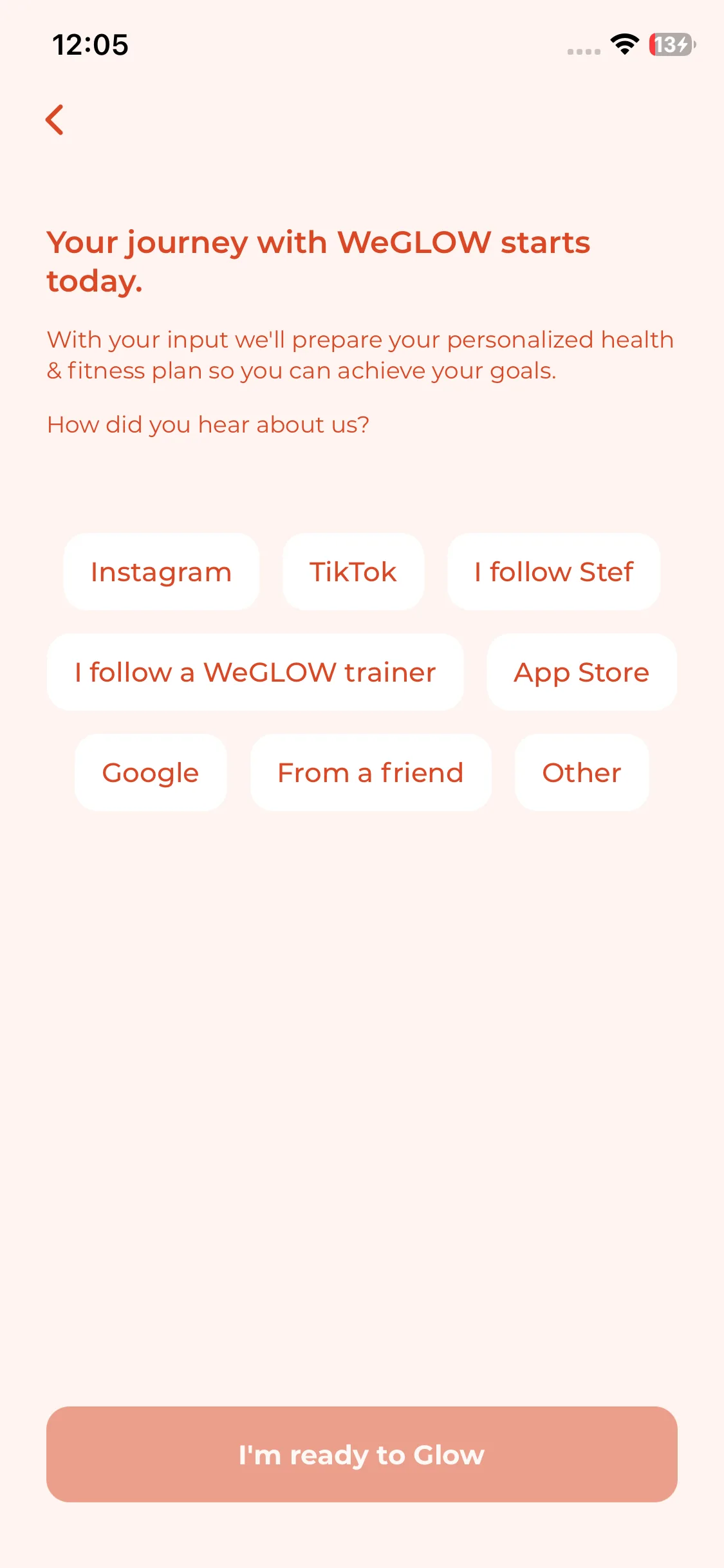Choose the App Store chip
724x1568 pixels.
[x=581, y=672]
